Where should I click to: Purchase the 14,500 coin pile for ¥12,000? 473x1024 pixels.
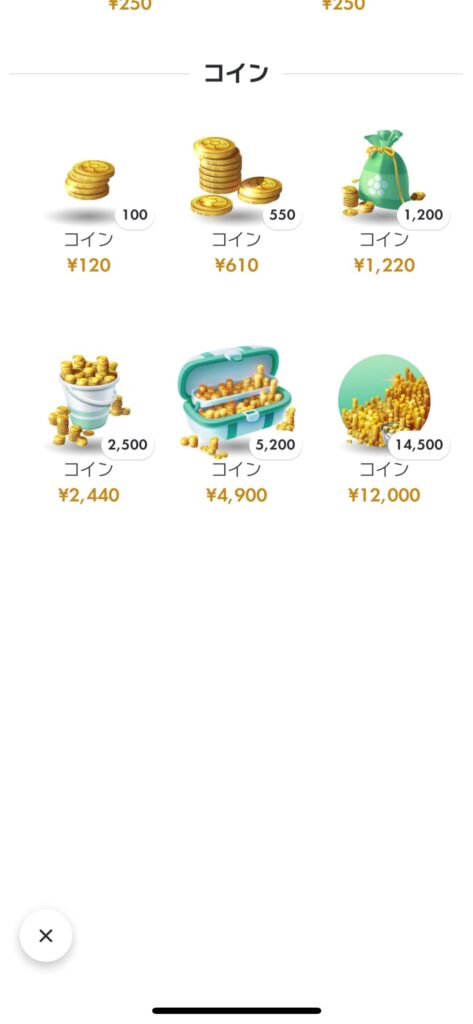(x=384, y=428)
